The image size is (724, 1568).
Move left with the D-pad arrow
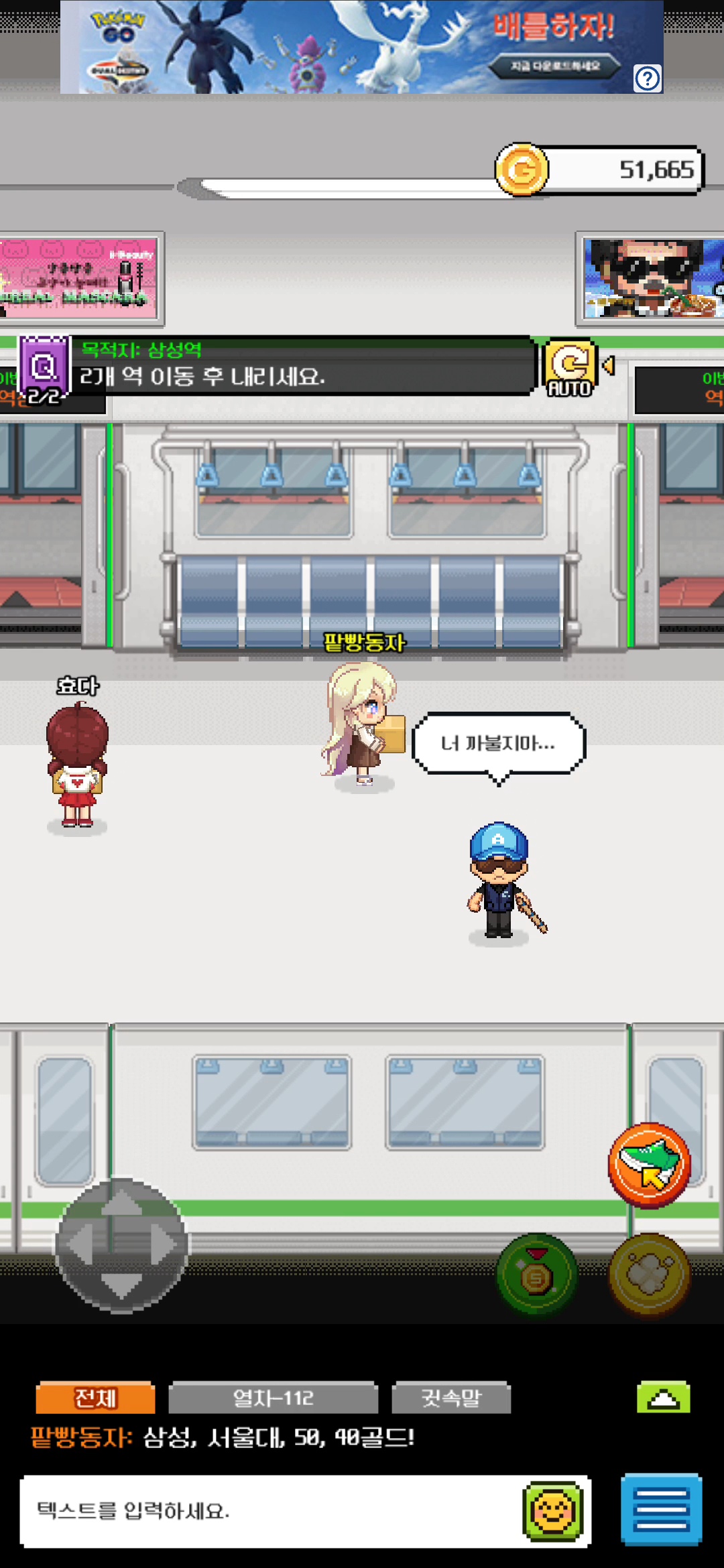pyautogui.click(x=79, y=1244)
